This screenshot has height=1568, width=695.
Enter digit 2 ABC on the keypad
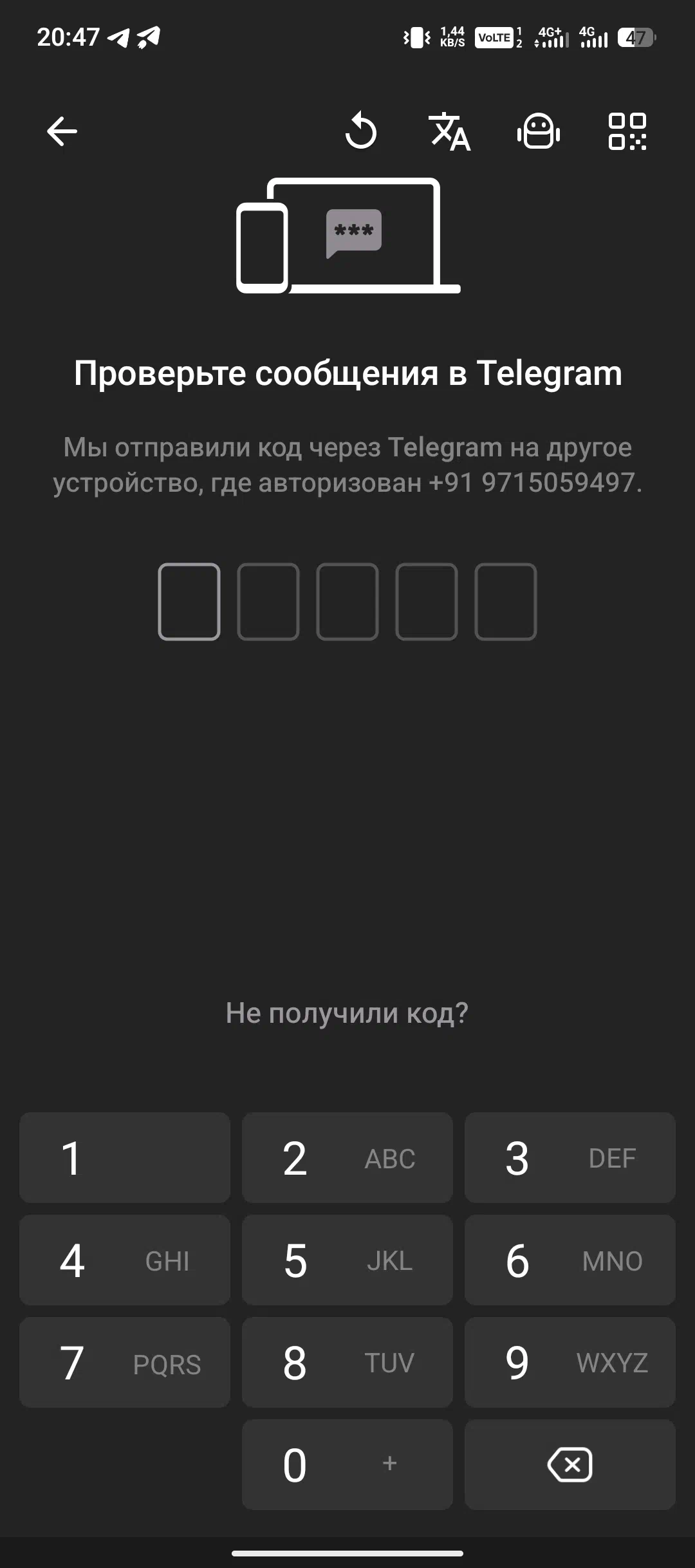coord(347,1158)
